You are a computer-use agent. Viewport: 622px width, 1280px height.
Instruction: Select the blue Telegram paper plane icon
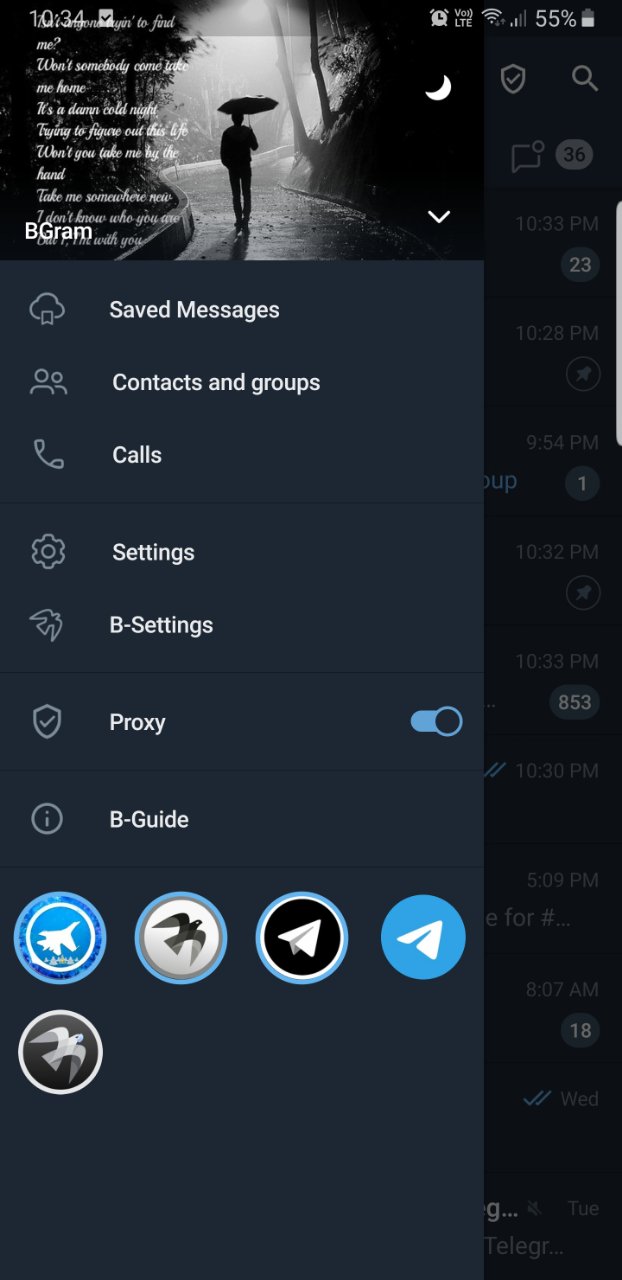[x=423, y=938]
